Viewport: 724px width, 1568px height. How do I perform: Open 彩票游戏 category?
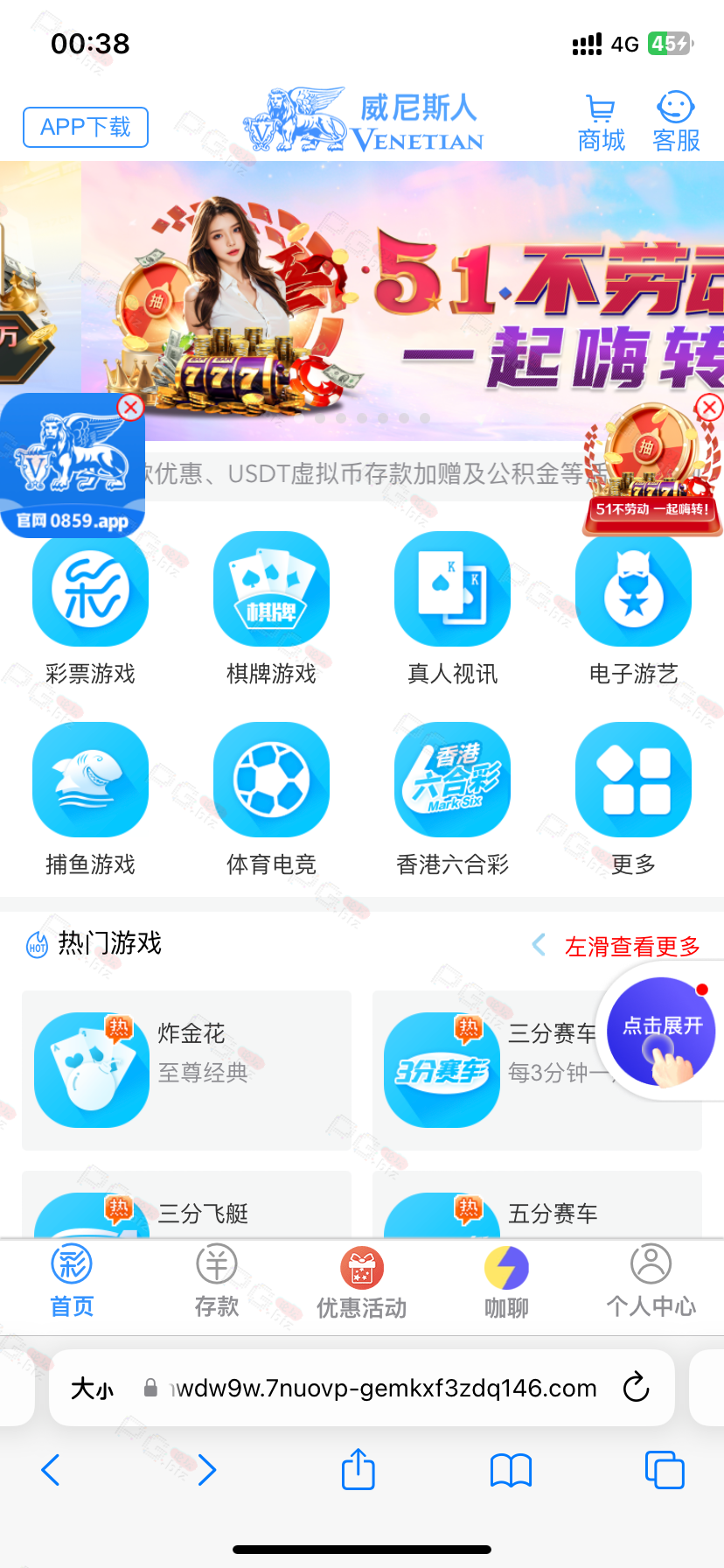[x=90, y=609]
